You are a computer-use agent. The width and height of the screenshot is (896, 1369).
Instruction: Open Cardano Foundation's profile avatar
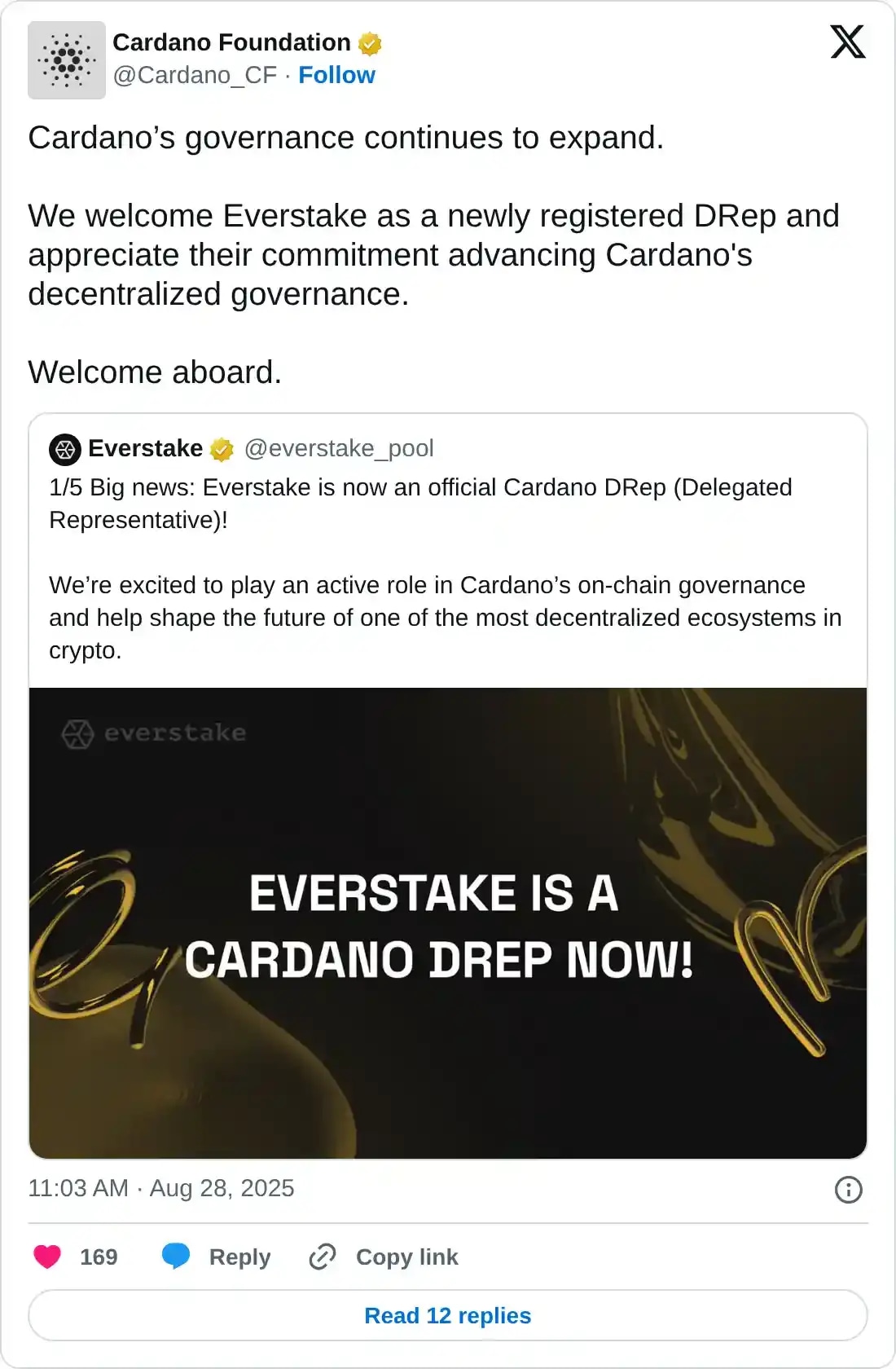[67, 60]
